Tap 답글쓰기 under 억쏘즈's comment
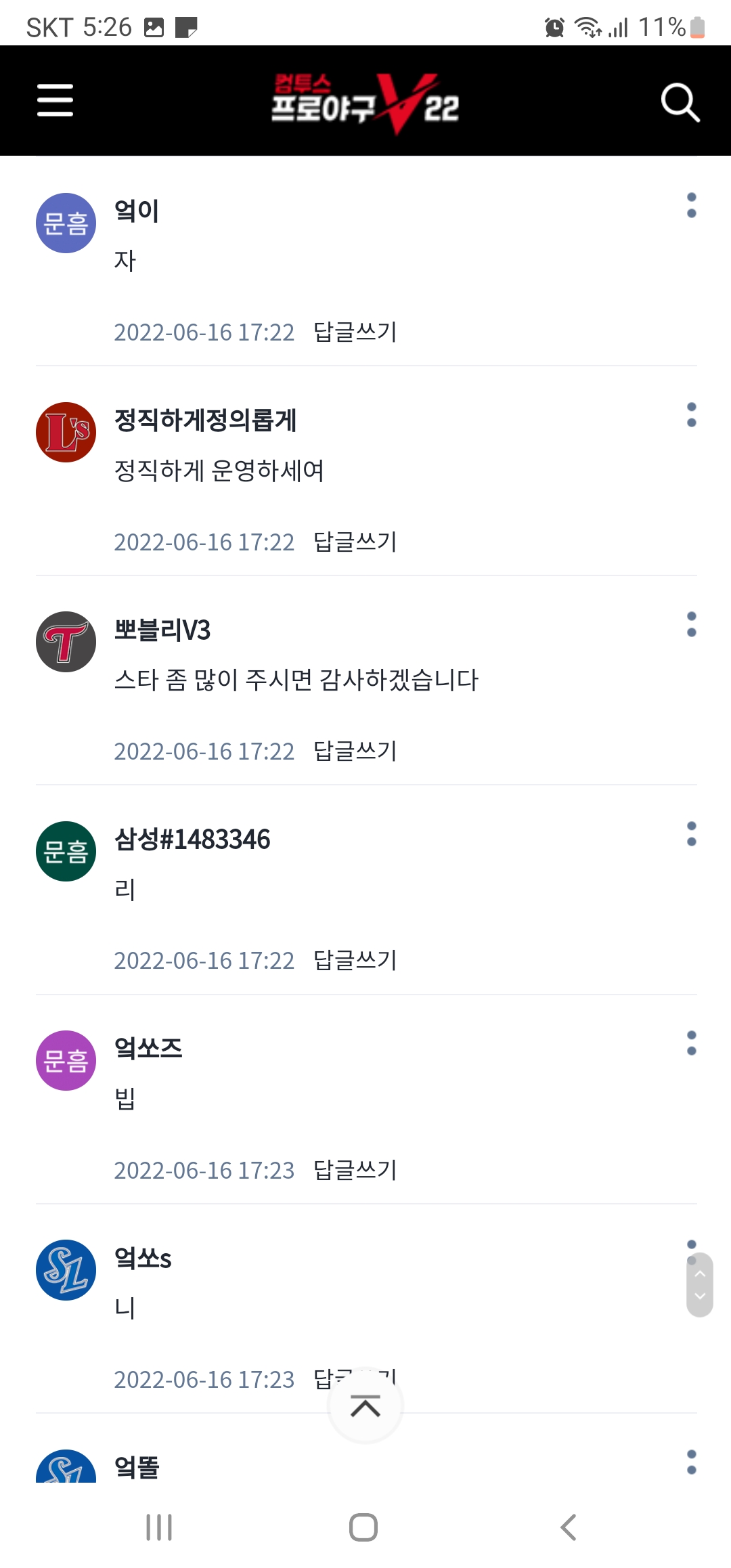The width and height of the screenshot is (731, 1568). 355,1170
